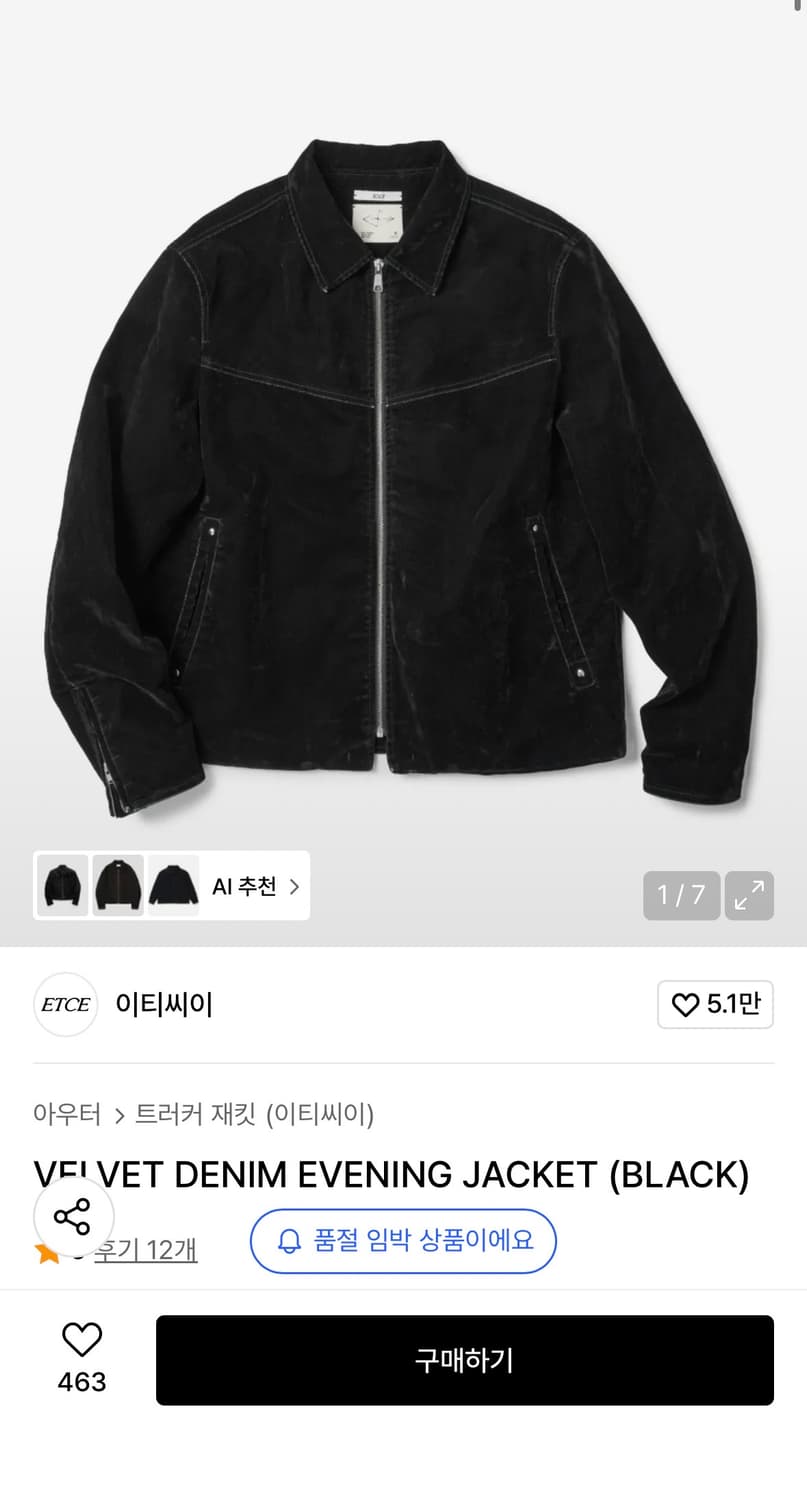807x1500 pixels.
Task: Expand the 후기 12개 reviews section
Action: 146,1252
